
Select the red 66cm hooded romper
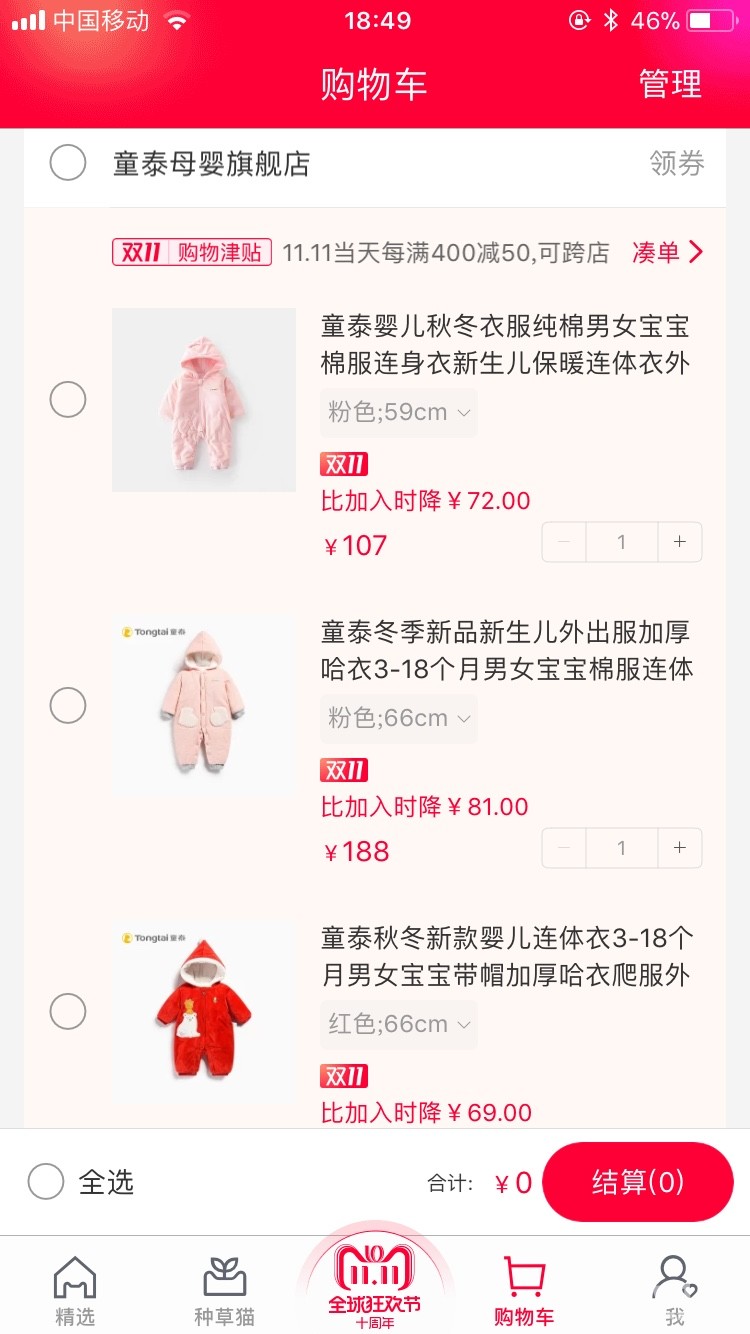(68, 1012)
